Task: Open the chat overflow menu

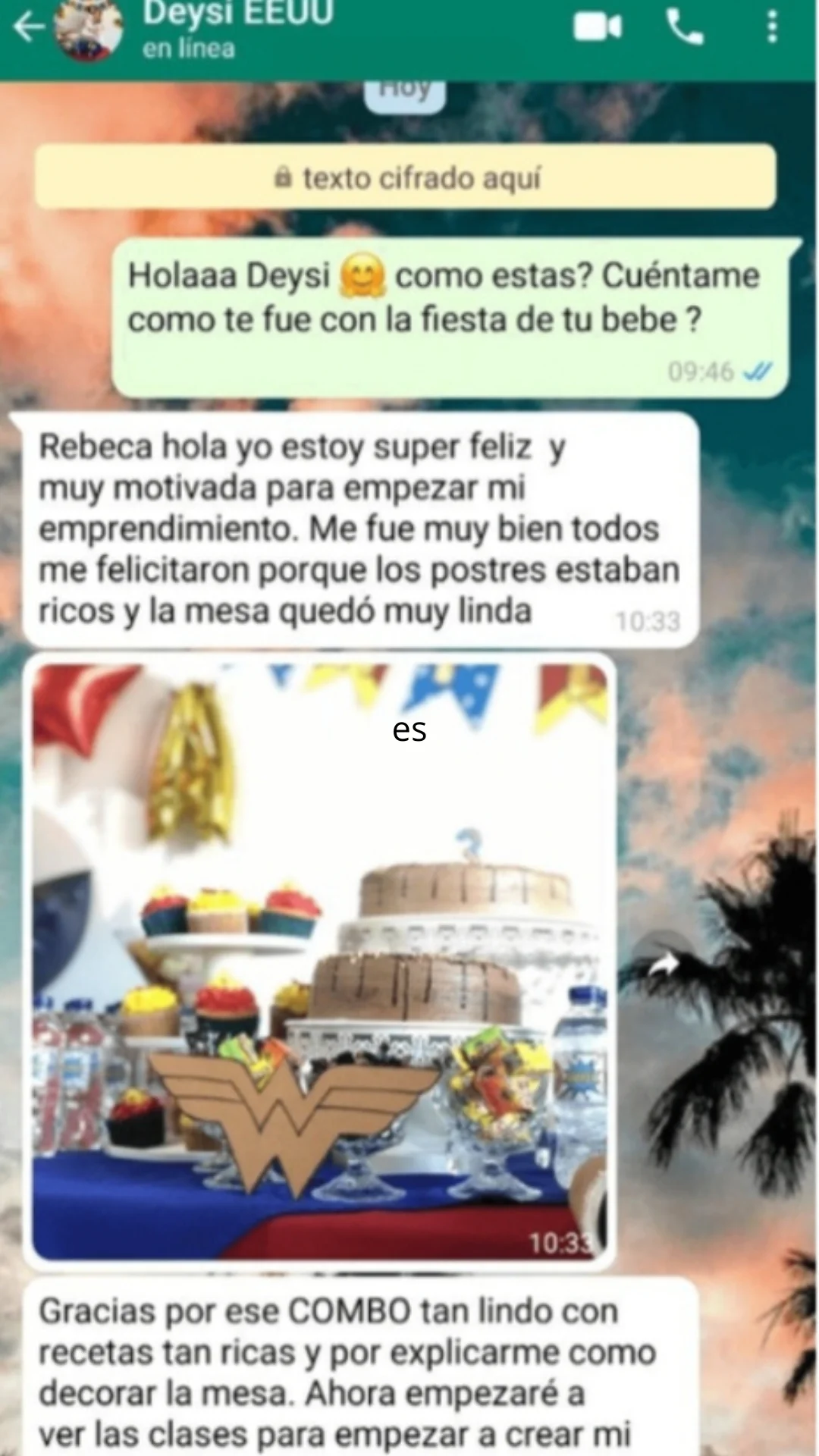Action: click(x=772, y=28)
